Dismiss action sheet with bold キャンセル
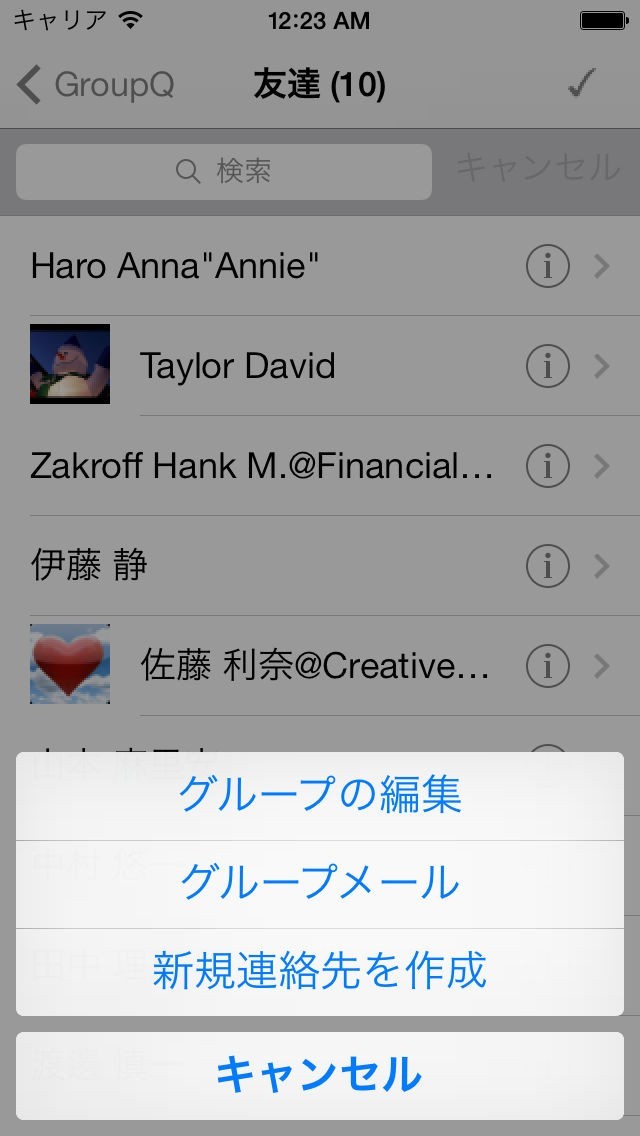The image size is (640, 1136). coord(320,1075)
